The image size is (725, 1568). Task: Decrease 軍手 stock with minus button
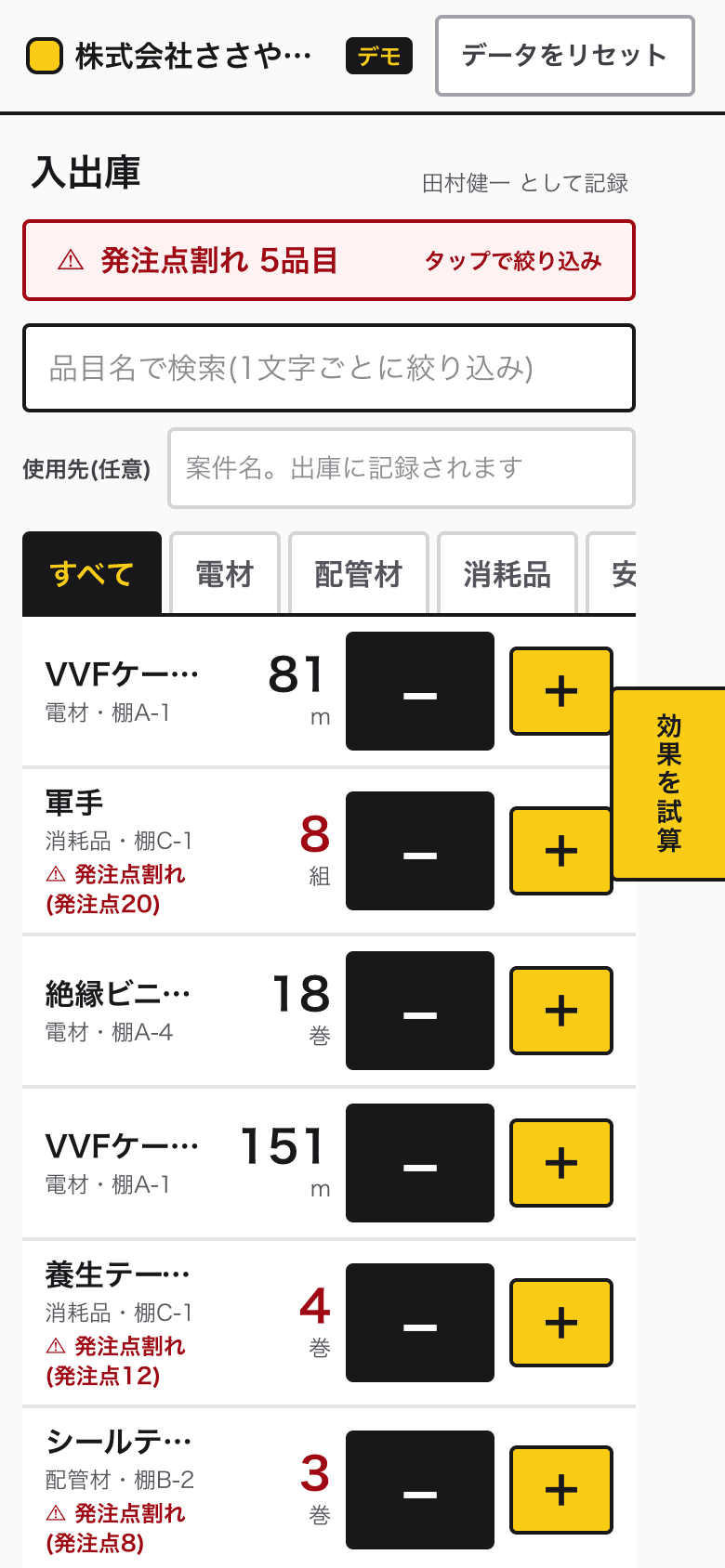click(x=420, y=851)
